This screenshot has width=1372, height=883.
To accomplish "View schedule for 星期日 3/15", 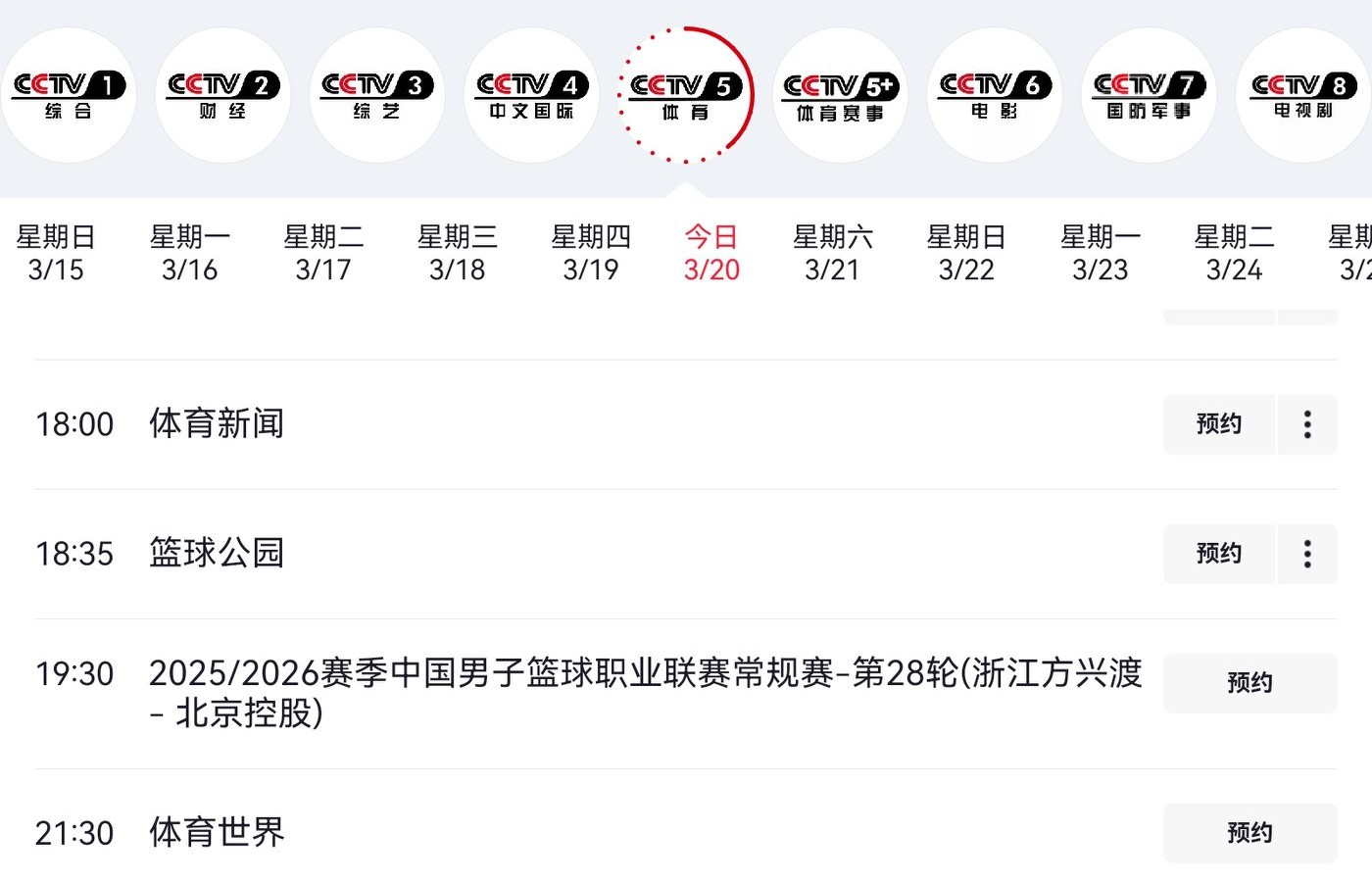I will (x=56, y=252).
